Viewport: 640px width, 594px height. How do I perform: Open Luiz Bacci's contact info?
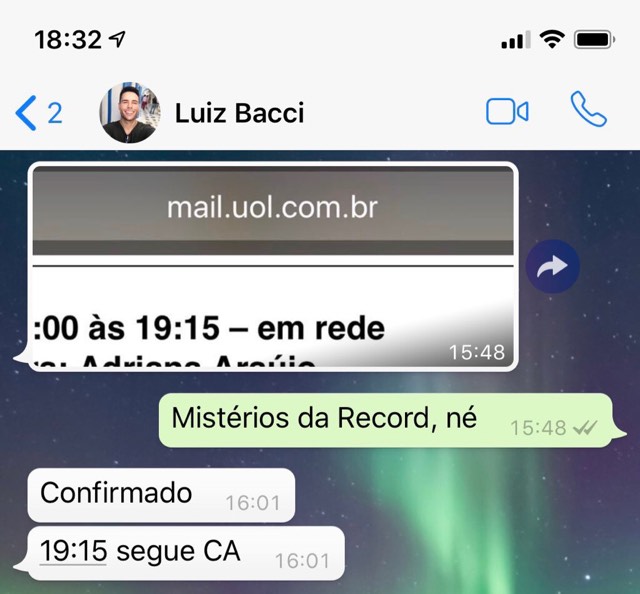point(238,112)
